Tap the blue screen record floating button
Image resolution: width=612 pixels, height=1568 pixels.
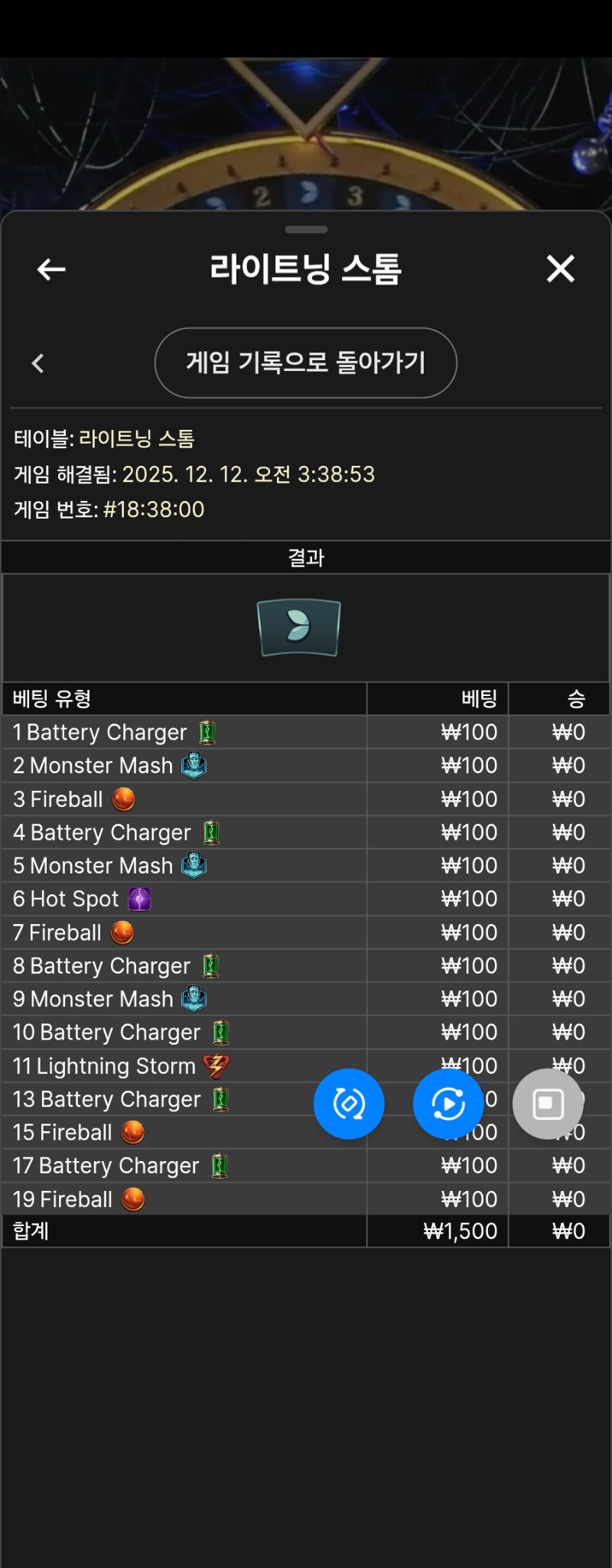448,1104
